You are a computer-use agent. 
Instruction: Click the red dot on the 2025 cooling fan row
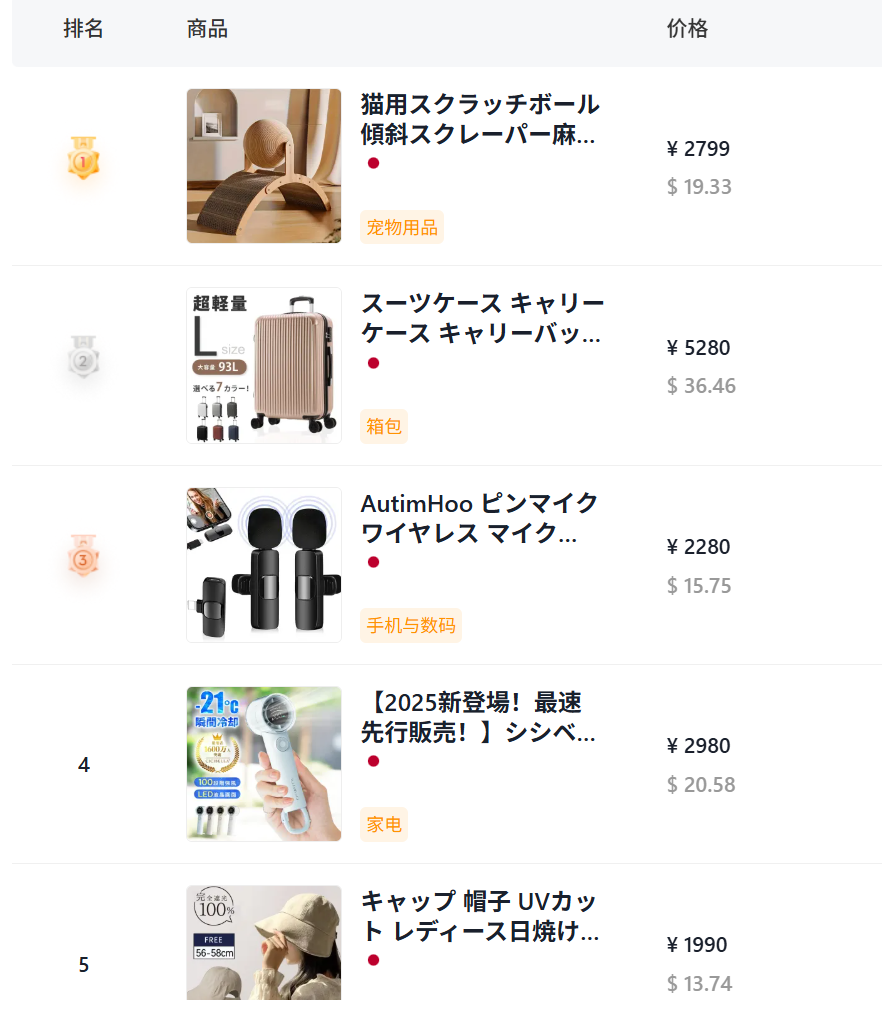coord(373,760)
